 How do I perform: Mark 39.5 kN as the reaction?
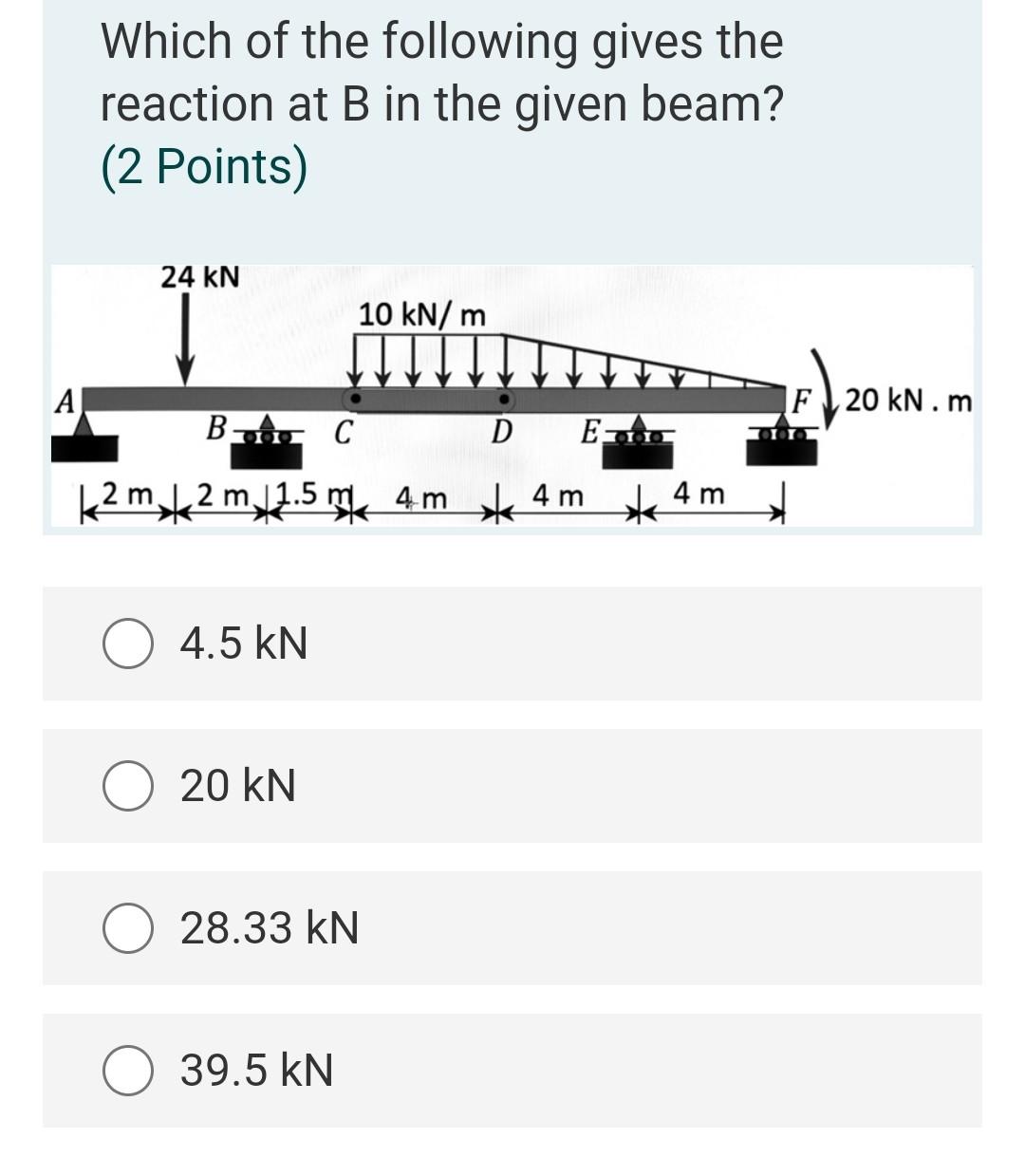[128, 1071]
